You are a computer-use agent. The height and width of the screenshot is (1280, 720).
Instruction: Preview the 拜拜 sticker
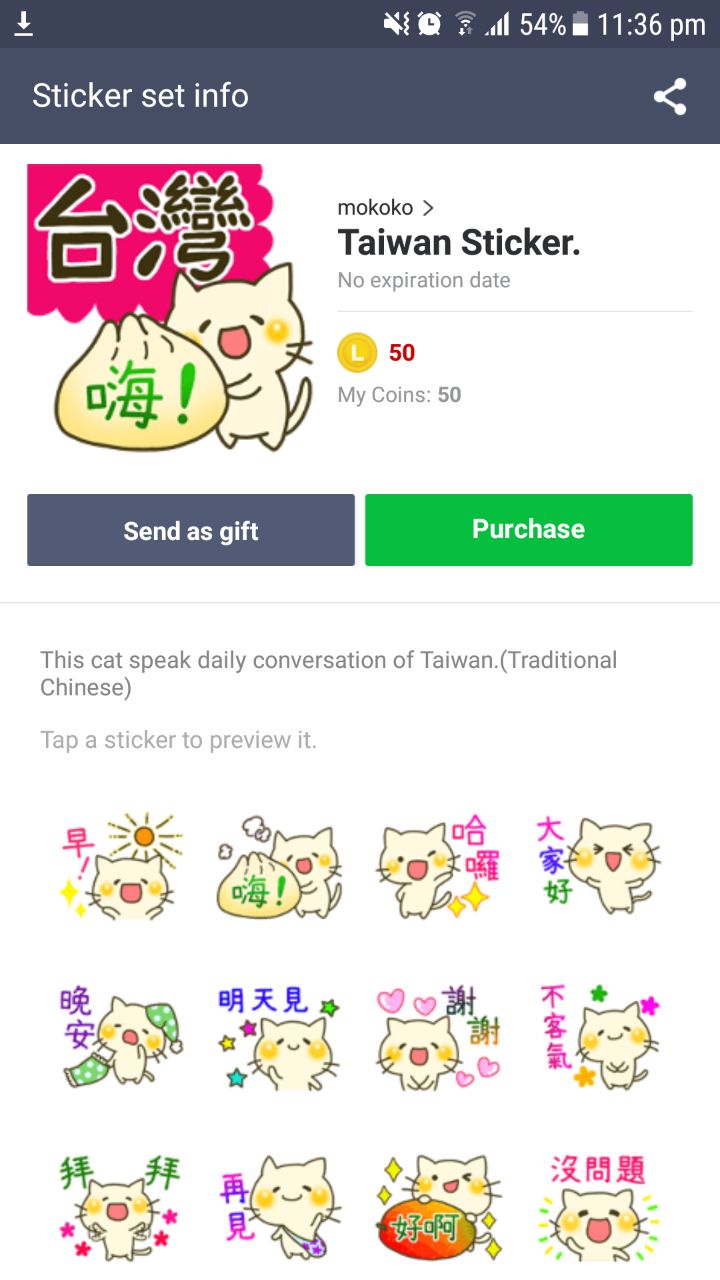120,1206
